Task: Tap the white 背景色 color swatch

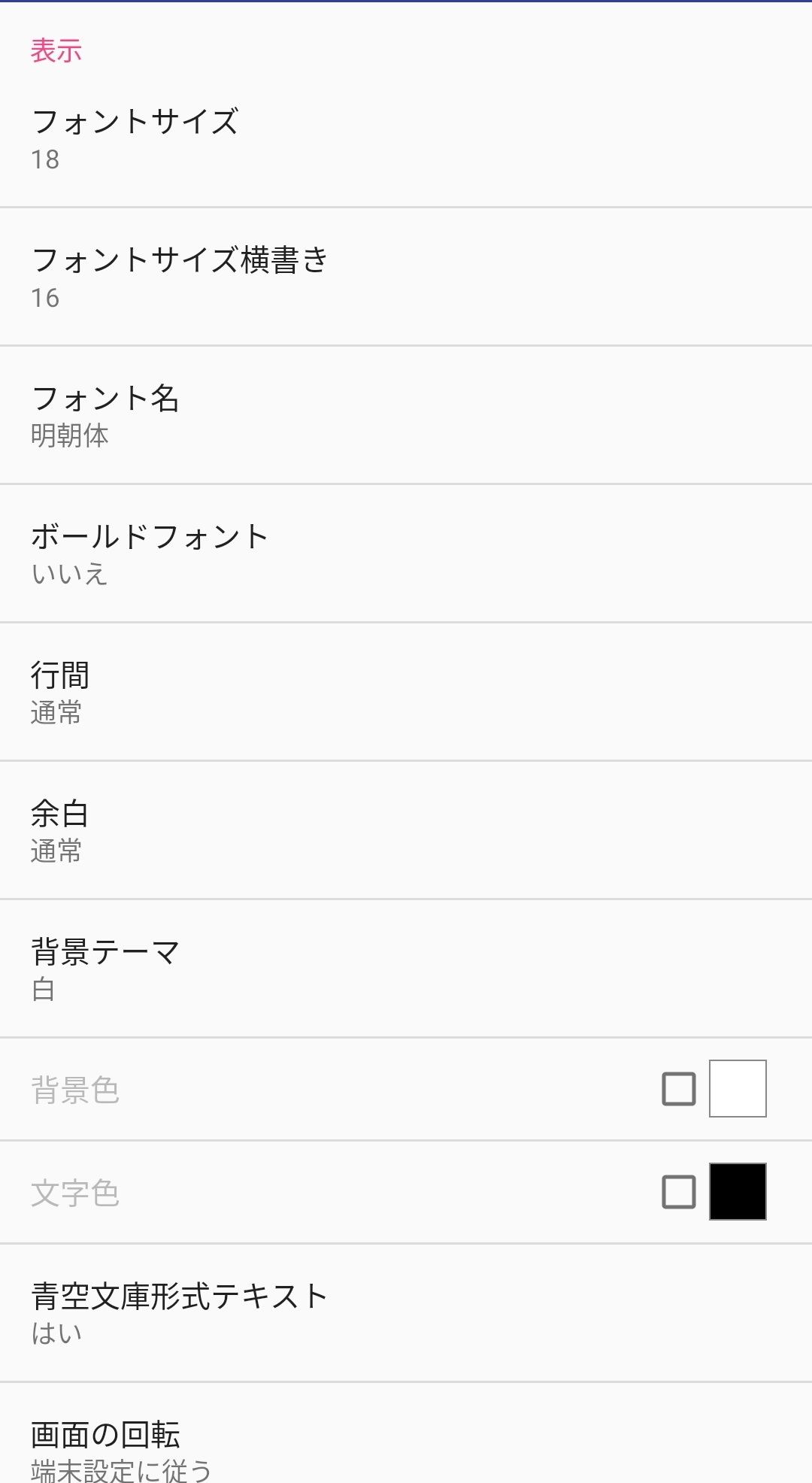Action: coord(738,1089)
